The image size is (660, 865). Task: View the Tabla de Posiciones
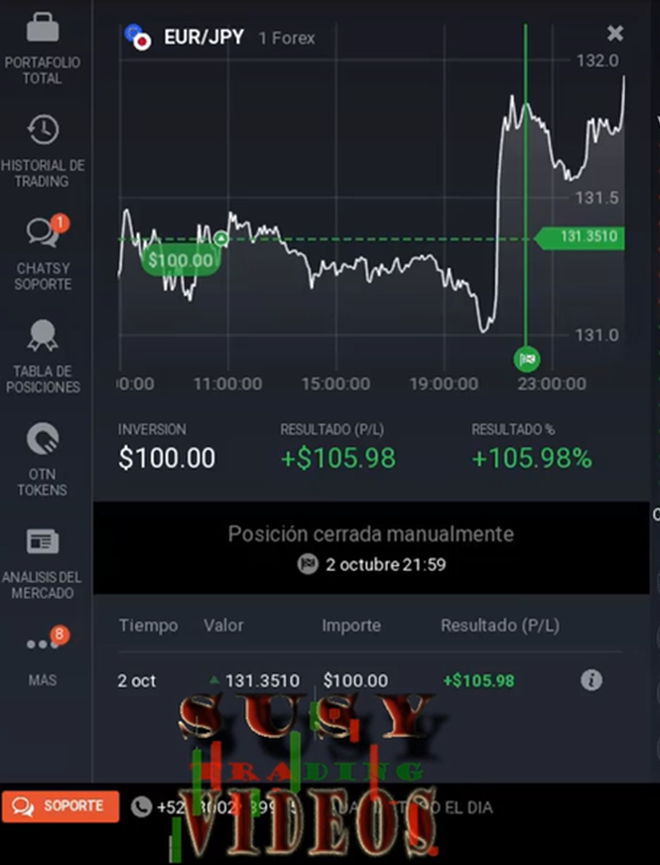tap(43, 356)
